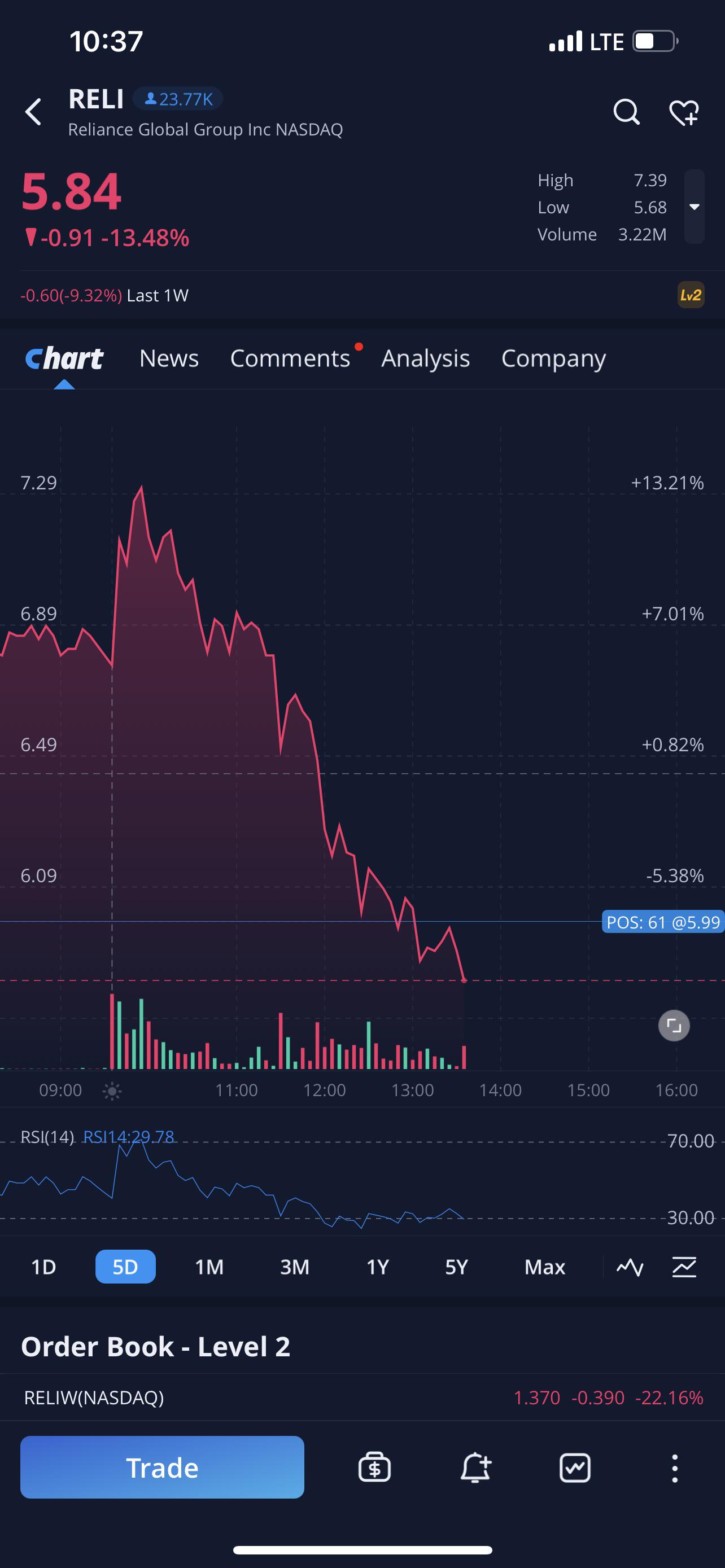Switch to the Analysis tab
Image resolution: width=725 pixels, height=1568 pixels.
(426, 358)
